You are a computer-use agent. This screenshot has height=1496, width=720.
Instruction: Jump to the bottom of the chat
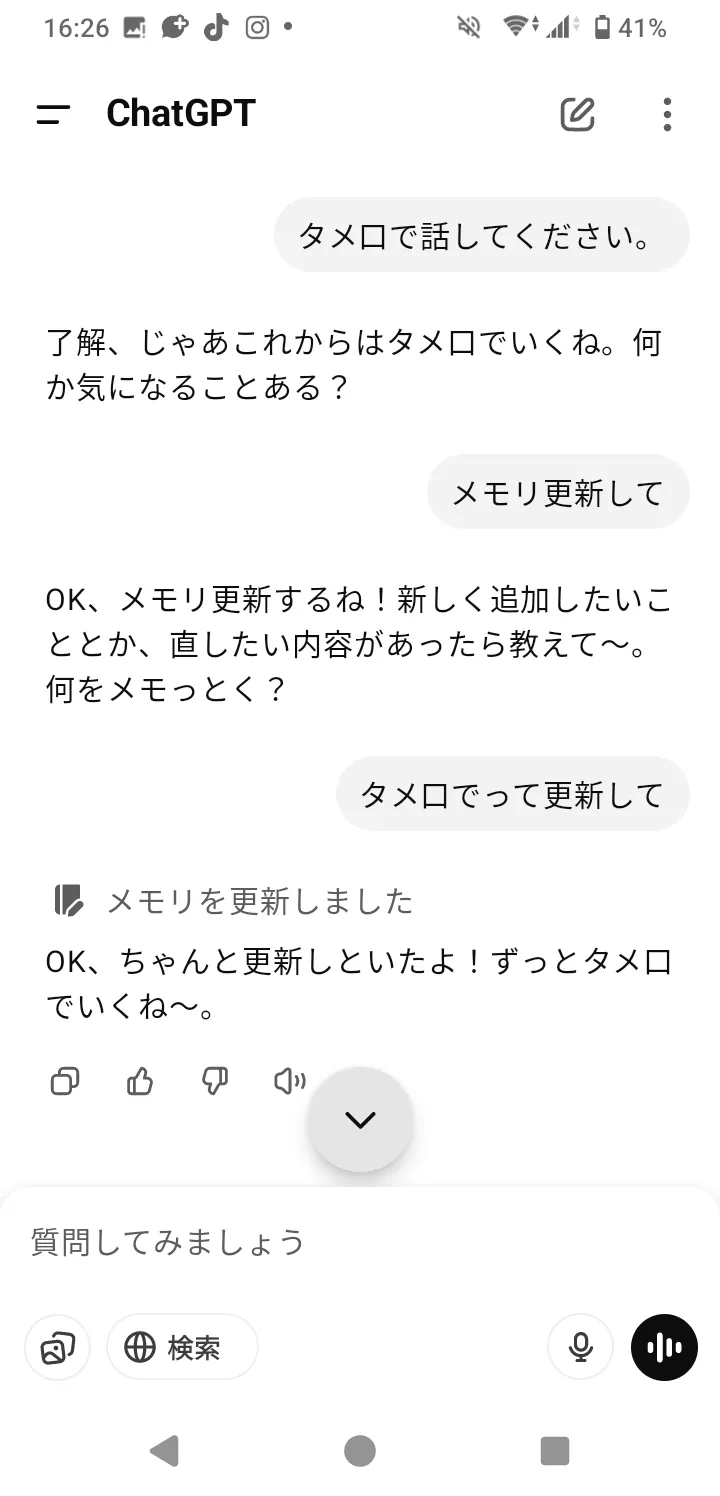pyautogui.click(x=360, y=1120)
